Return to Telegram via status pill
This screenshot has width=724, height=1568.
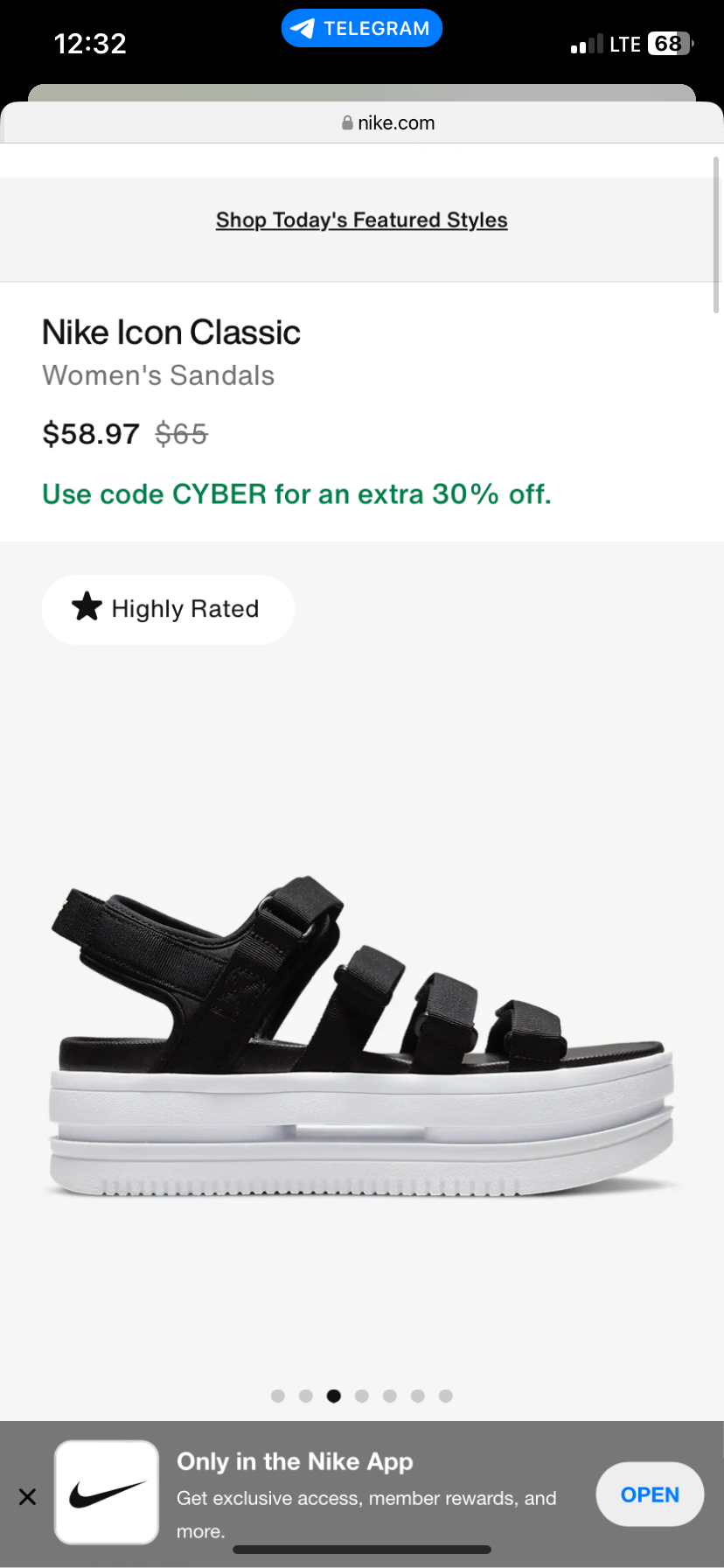pyautogui.click(x=361, y=28)
